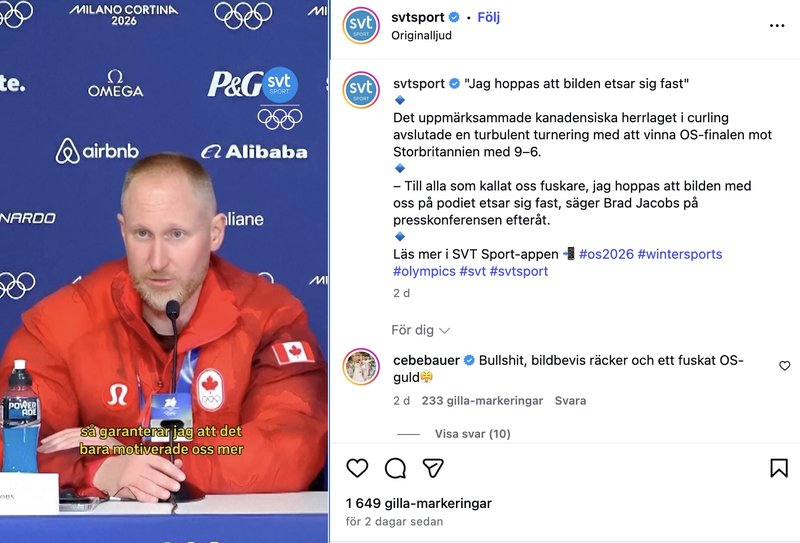800x543 pixels.
Task: Follow svtsport with the Följ button
Action: click(x=489, y=17)
